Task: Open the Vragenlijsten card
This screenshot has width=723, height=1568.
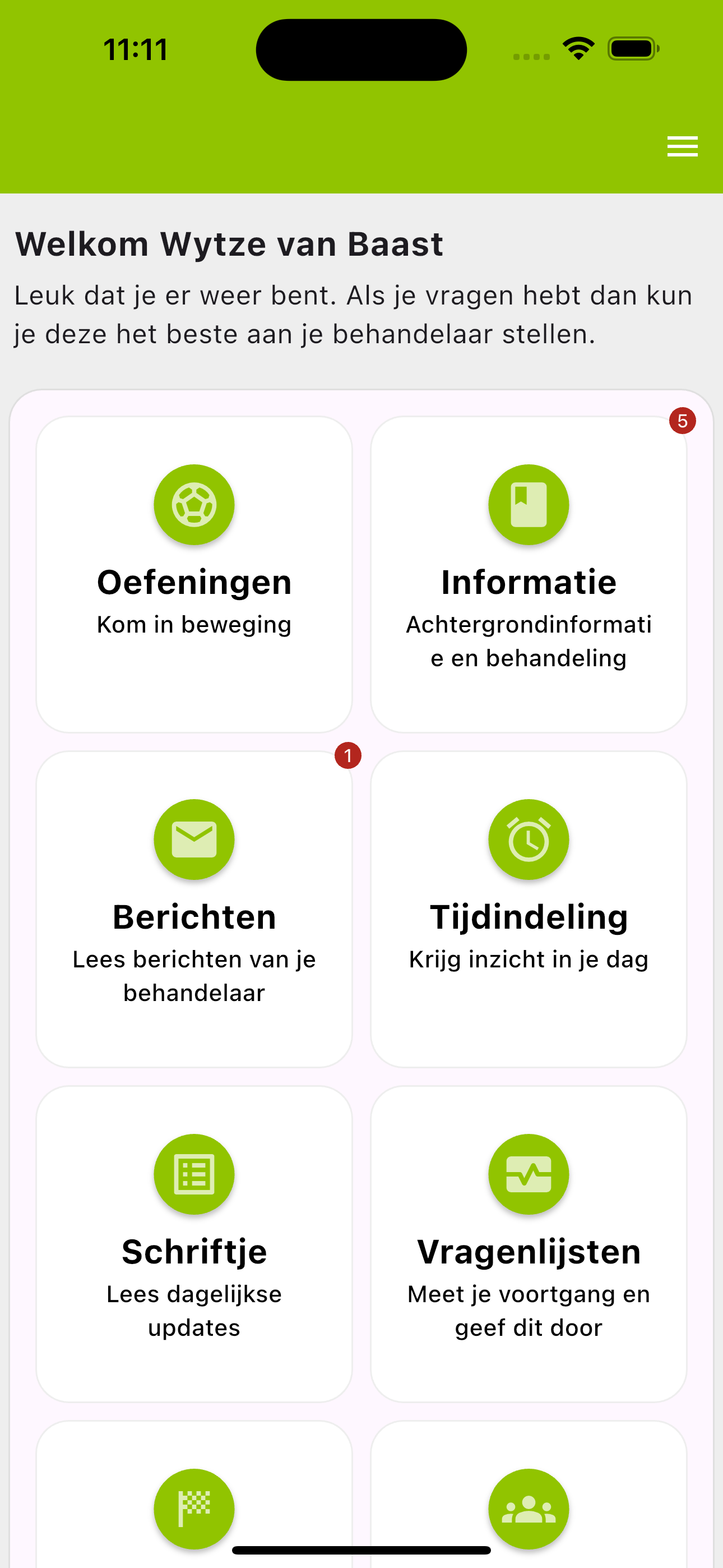Action: point(529,1243)
